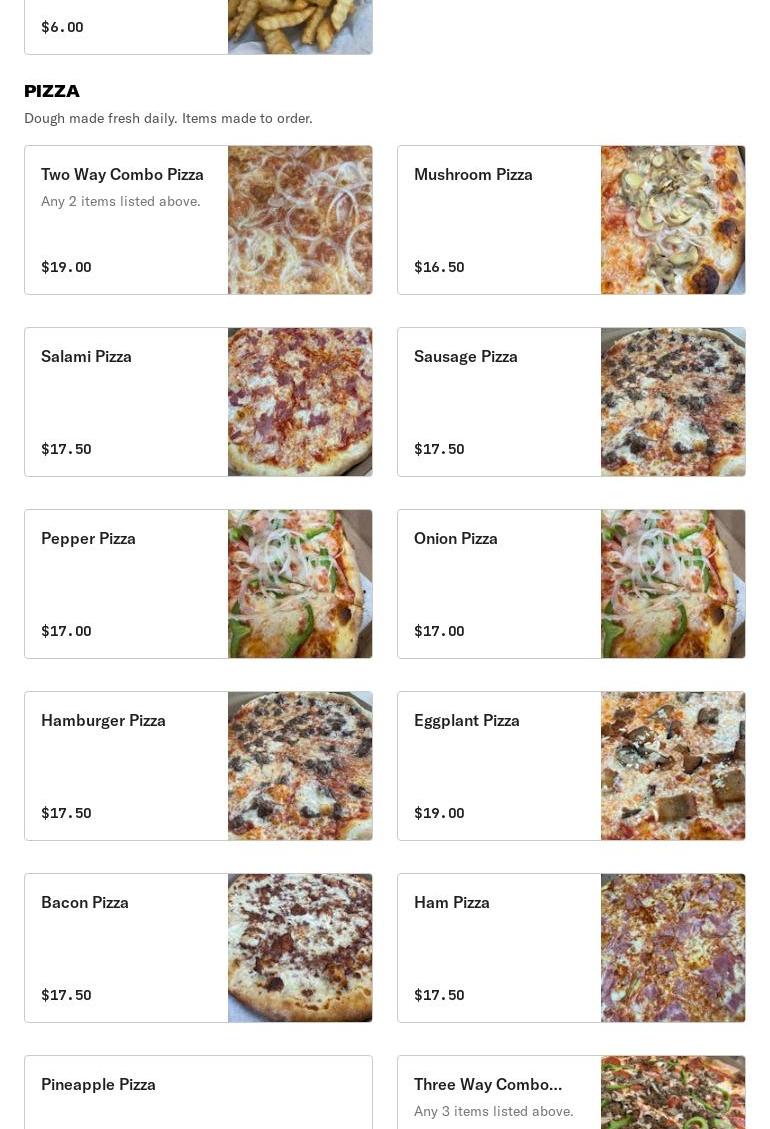The width and height of the screenshot is (770, 1129).
Task: Tap the Hamburger Pizza item
Action: [x=198, y=766]
